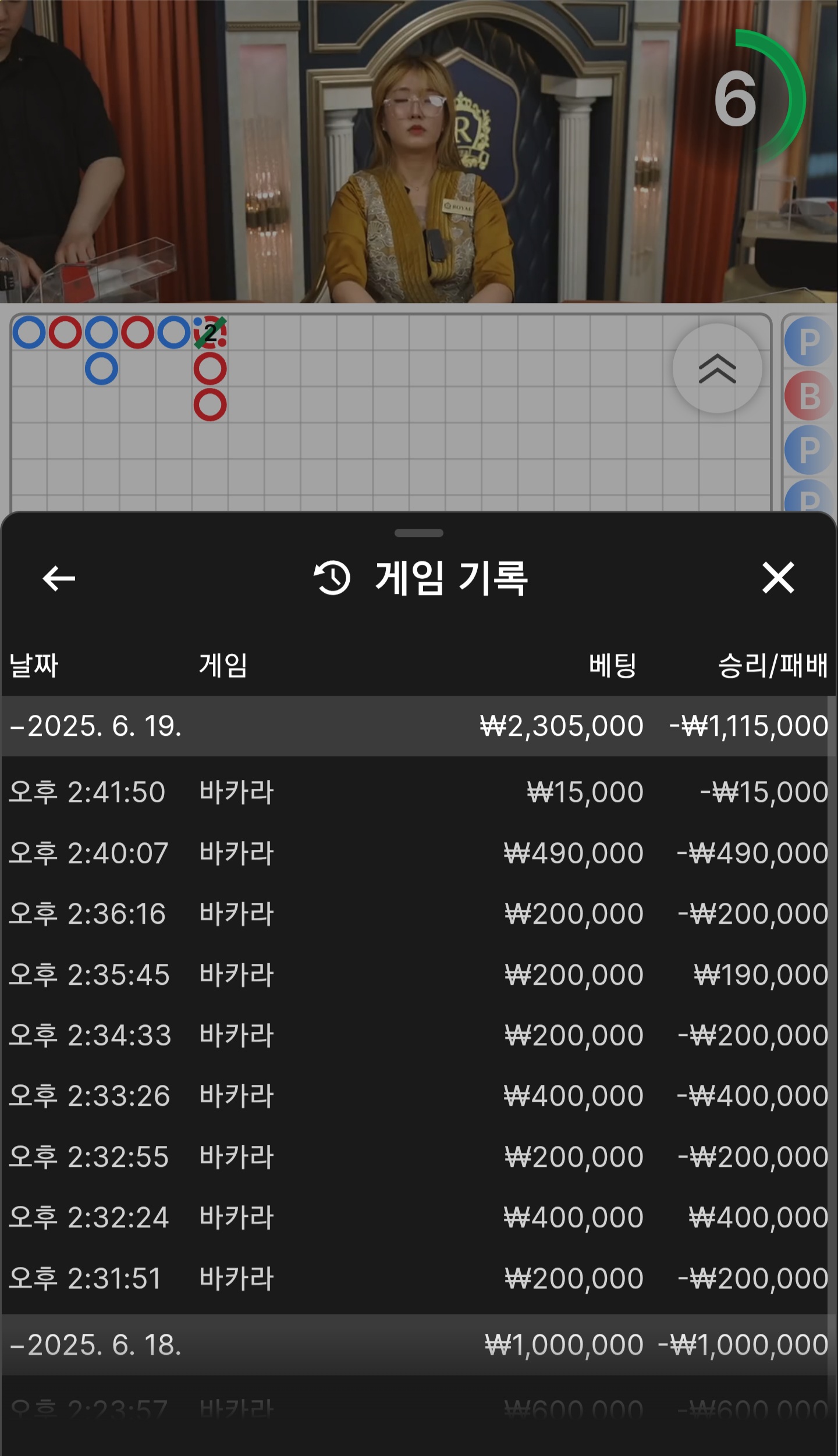This screenshot has height=1456, width=838.
Task: Open the 2:35:45 baccarat record
Action: 415,975
